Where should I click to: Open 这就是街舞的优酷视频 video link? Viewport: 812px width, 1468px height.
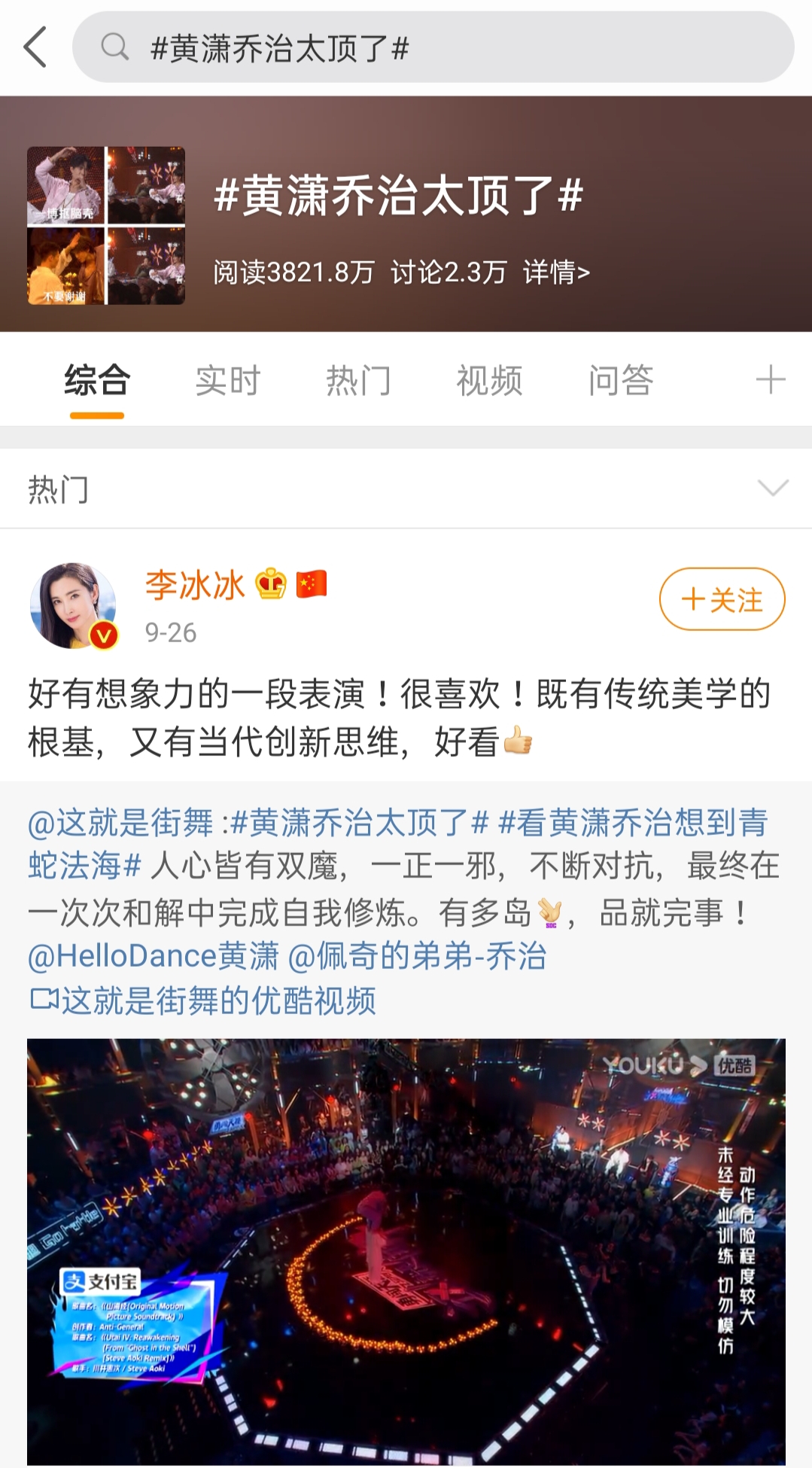pyautogui.click(x=202, y=1000)
